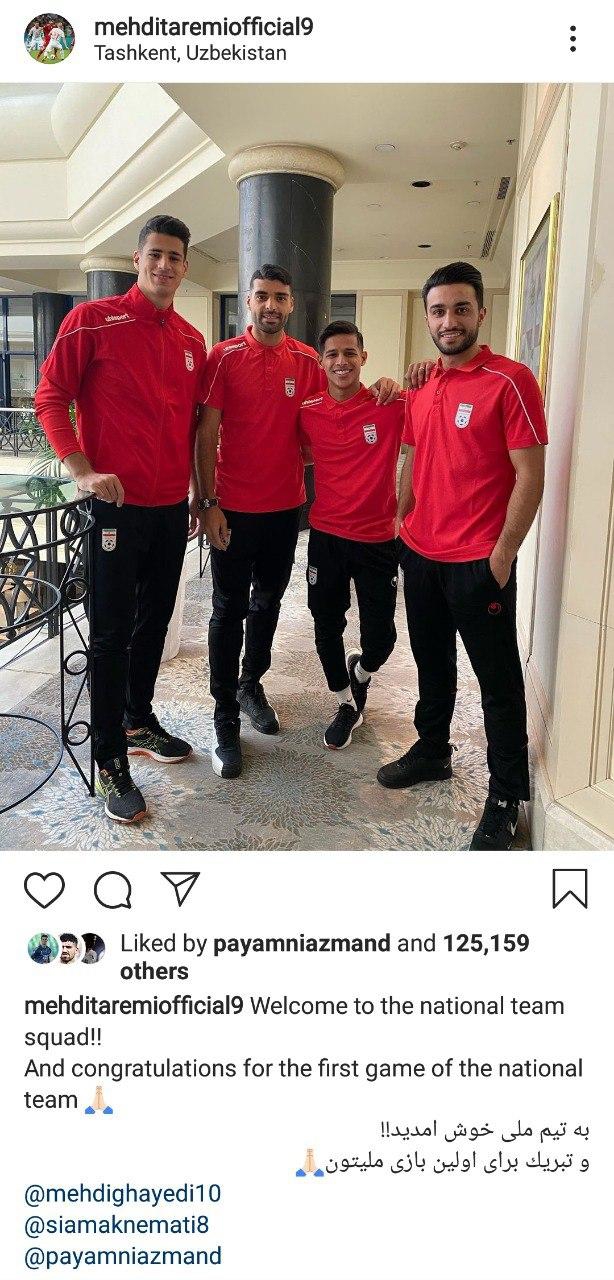
Task: Save the post with the bookmark icon
Action: (569, 888)
